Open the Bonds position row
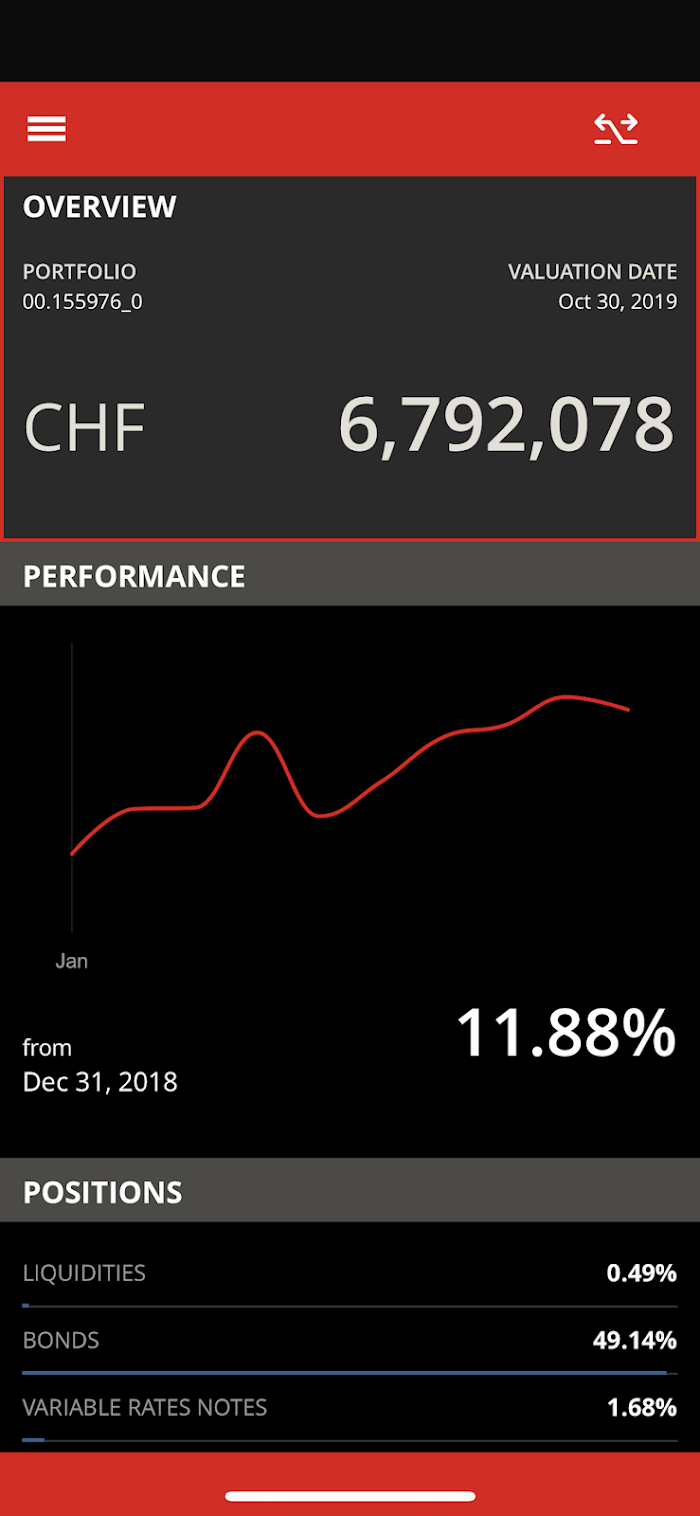 350,1341
